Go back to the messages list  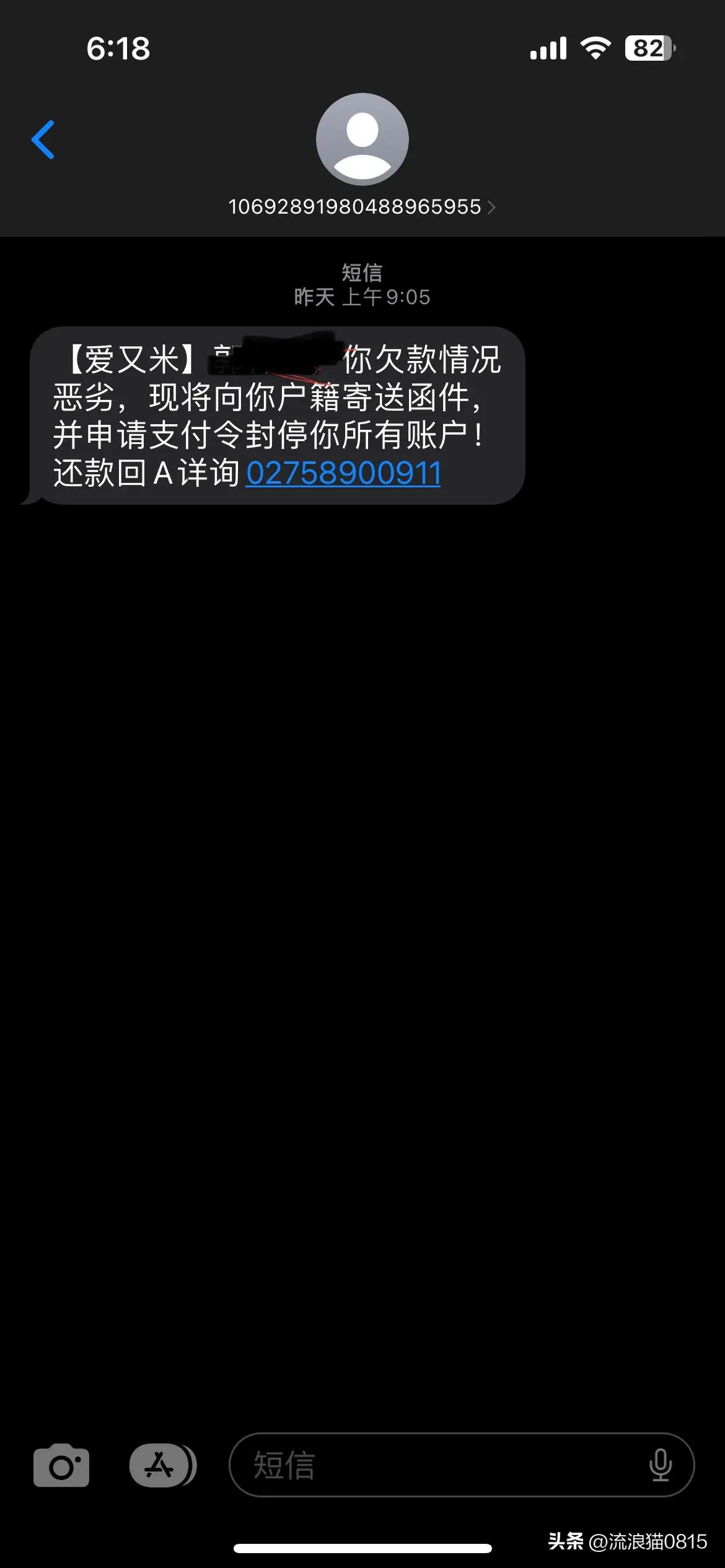(x=43, y=140)
